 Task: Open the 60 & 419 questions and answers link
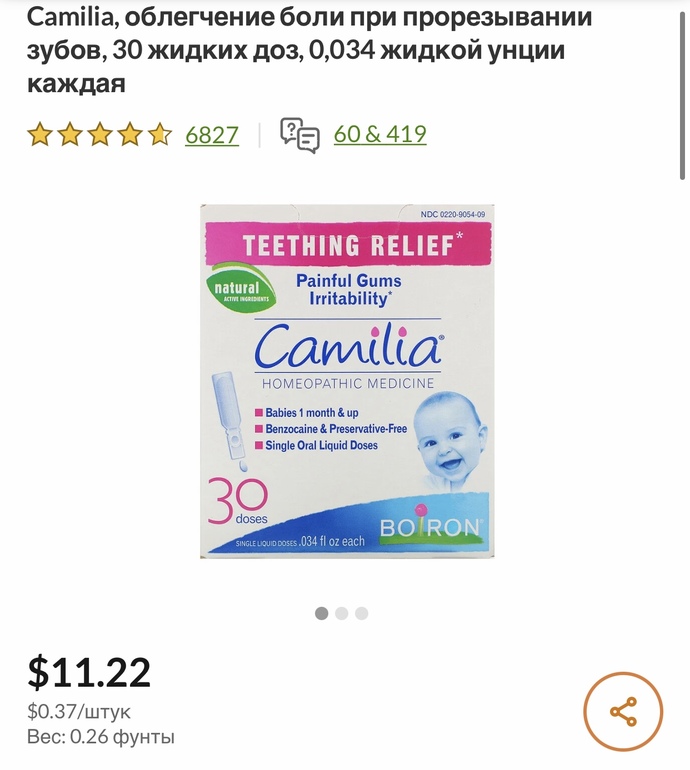point(380,134)
